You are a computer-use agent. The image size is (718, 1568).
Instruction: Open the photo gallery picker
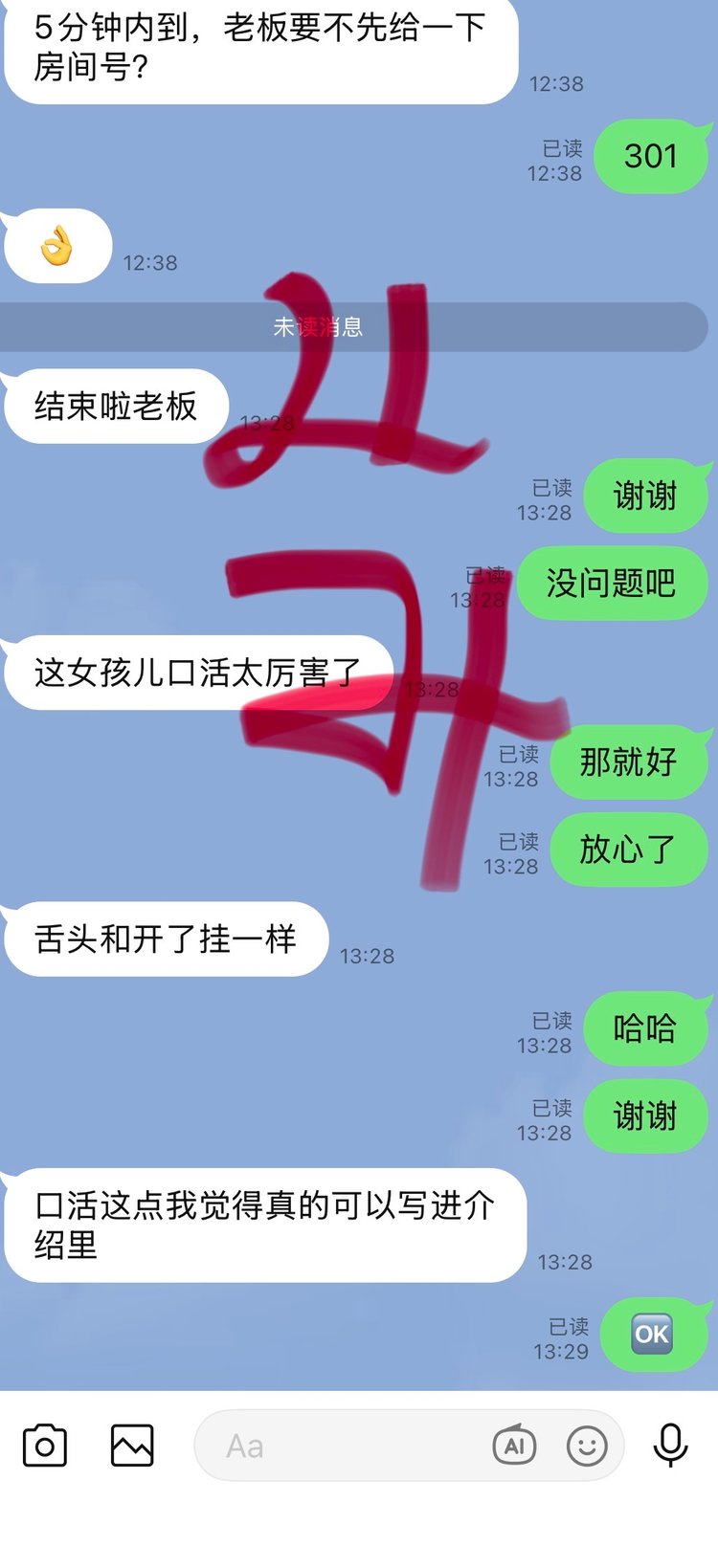pos(132,1446)
